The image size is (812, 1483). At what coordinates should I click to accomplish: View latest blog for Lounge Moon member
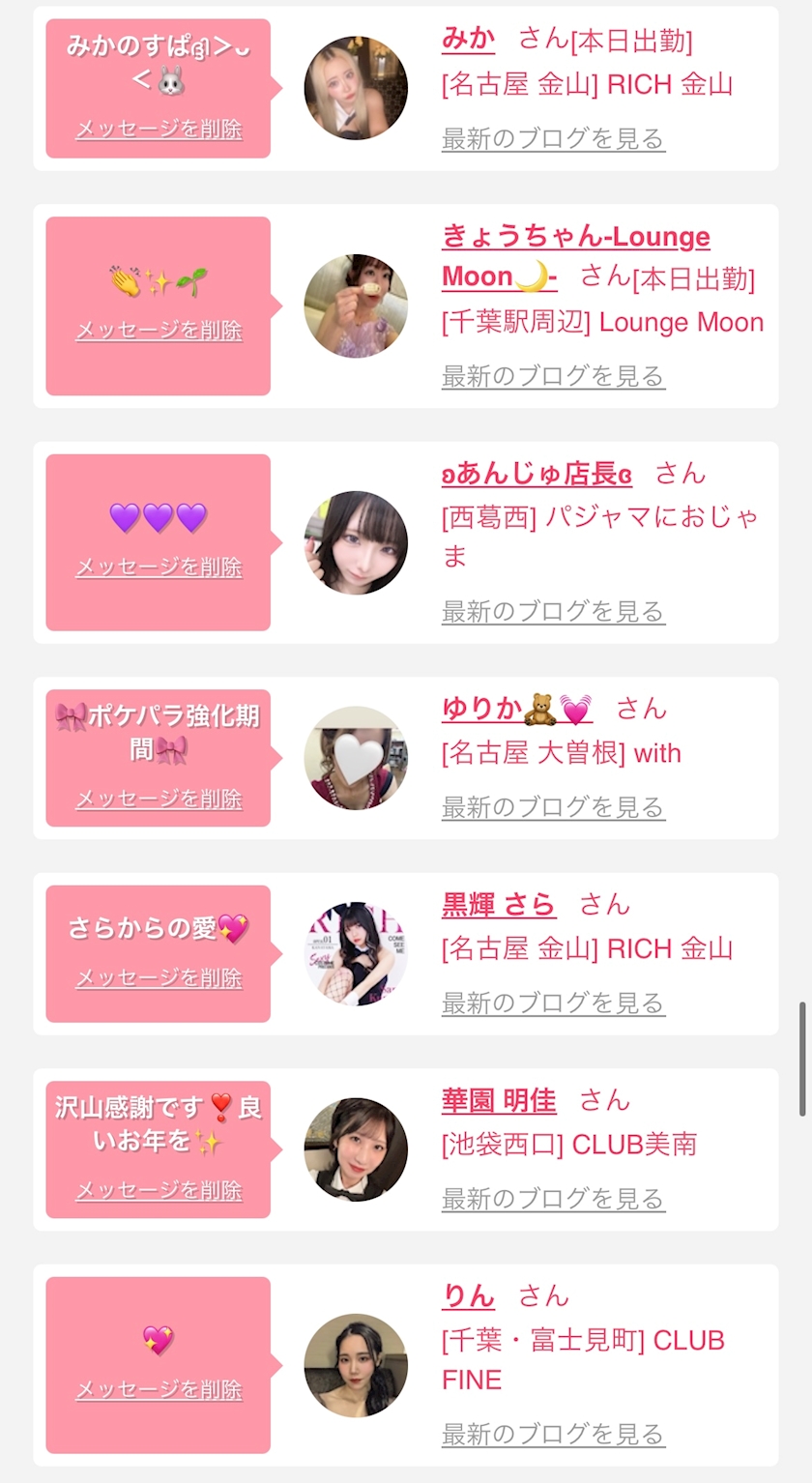(553, 376)
